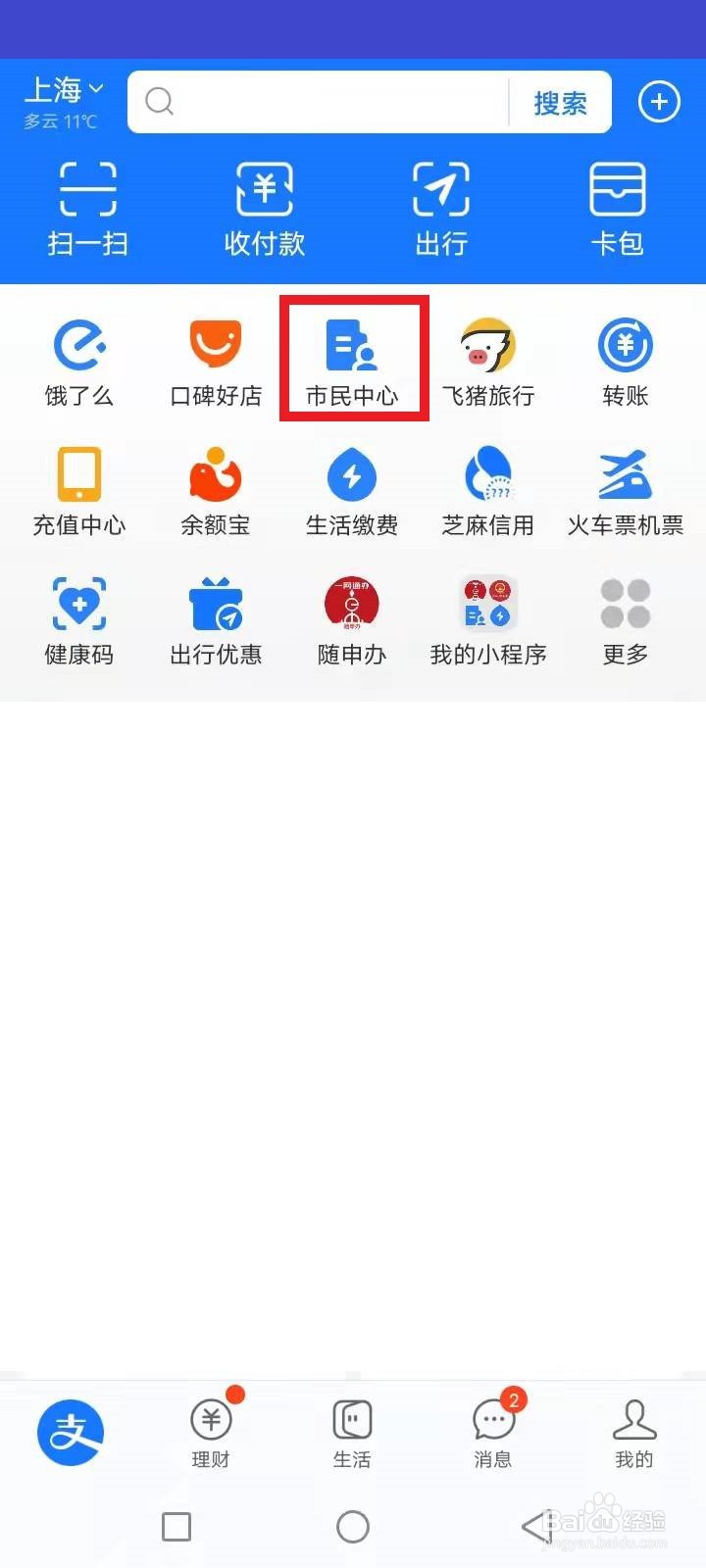Open 扫一扫 scanner
This screenshot has width=706, height=1568.
coord(88,209)
